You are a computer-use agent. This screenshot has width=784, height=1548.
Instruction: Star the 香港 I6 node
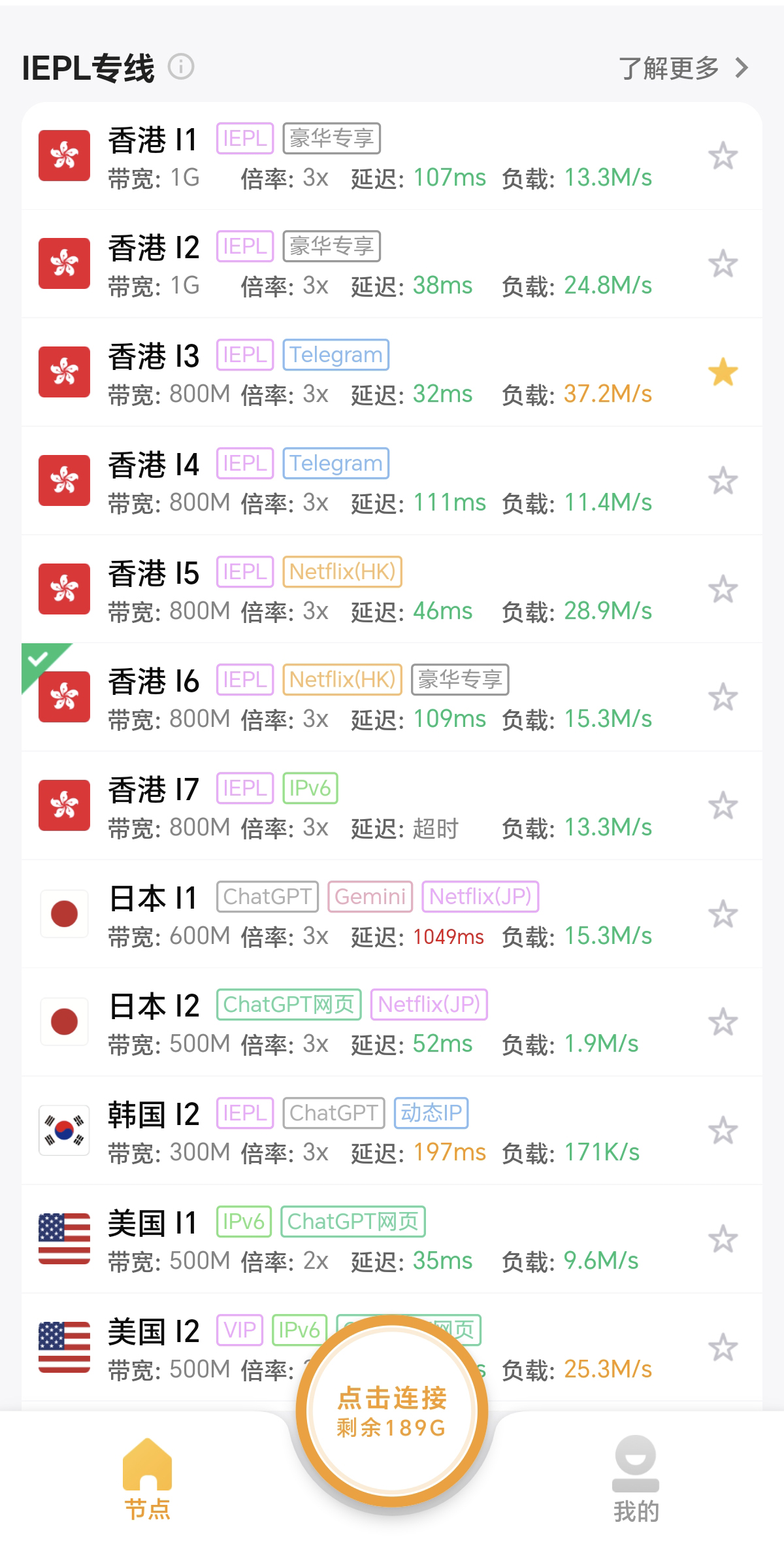pyautogui.click(x=723, y=698)
